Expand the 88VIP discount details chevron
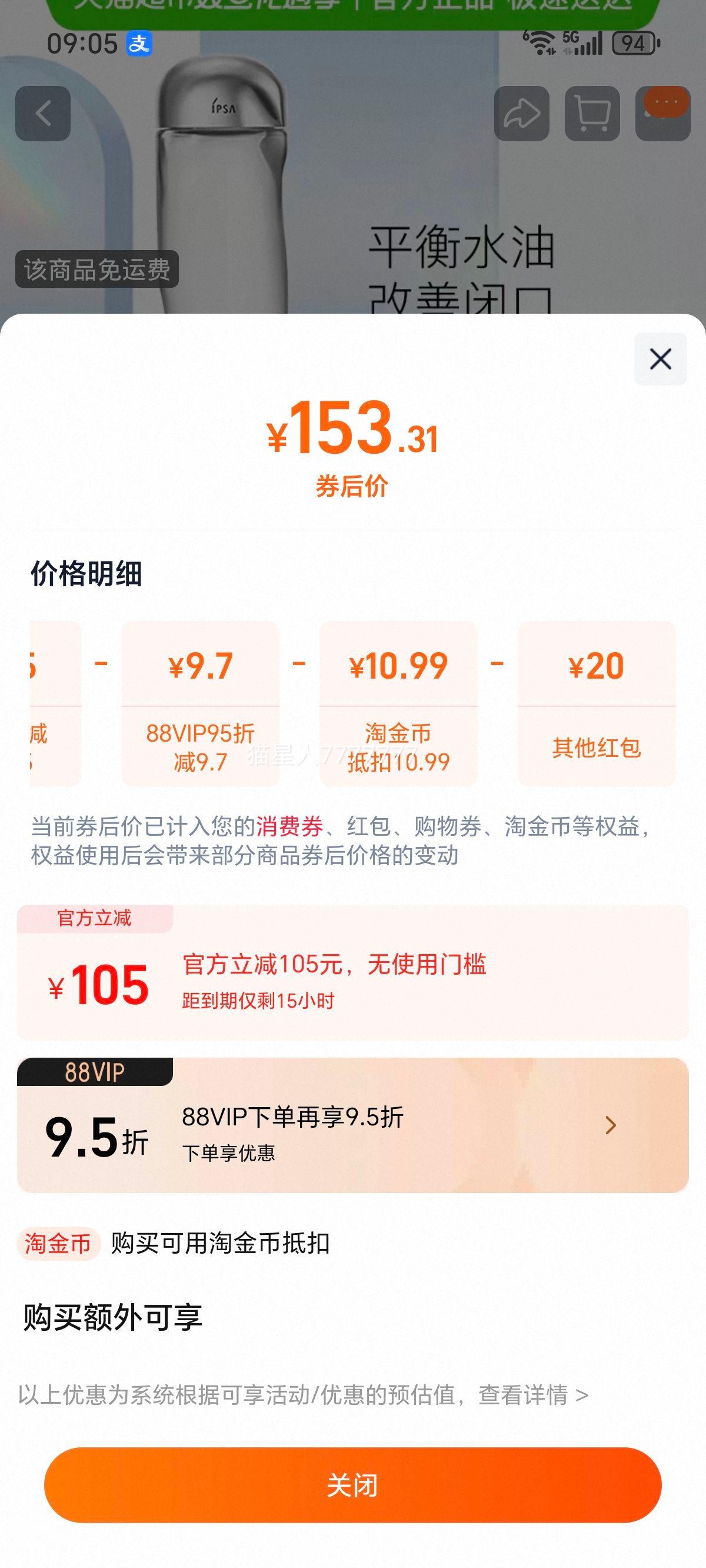This screenshot has width=706, height=1568. pos(611,1125)
